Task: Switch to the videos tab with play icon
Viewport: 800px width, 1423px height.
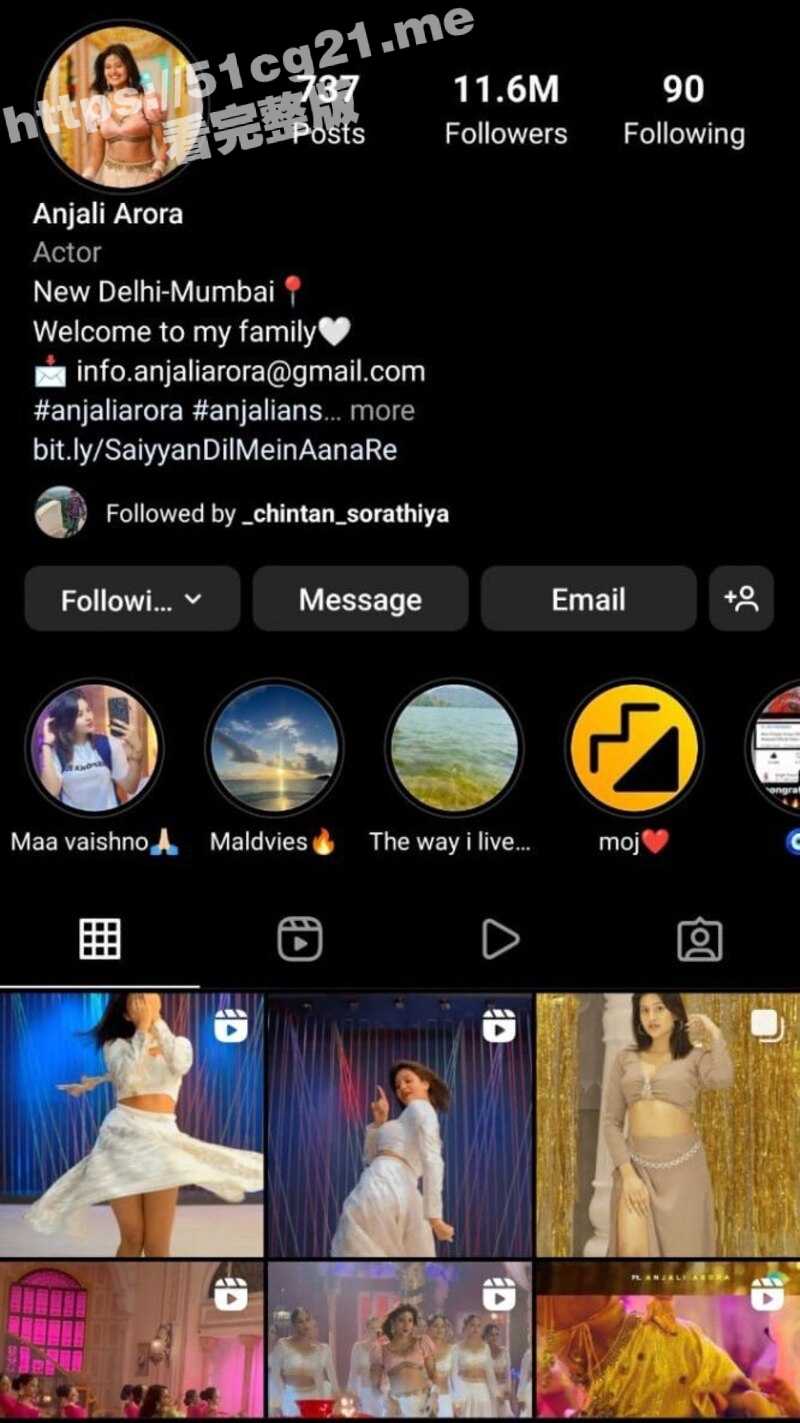Action: pos(499,939)
